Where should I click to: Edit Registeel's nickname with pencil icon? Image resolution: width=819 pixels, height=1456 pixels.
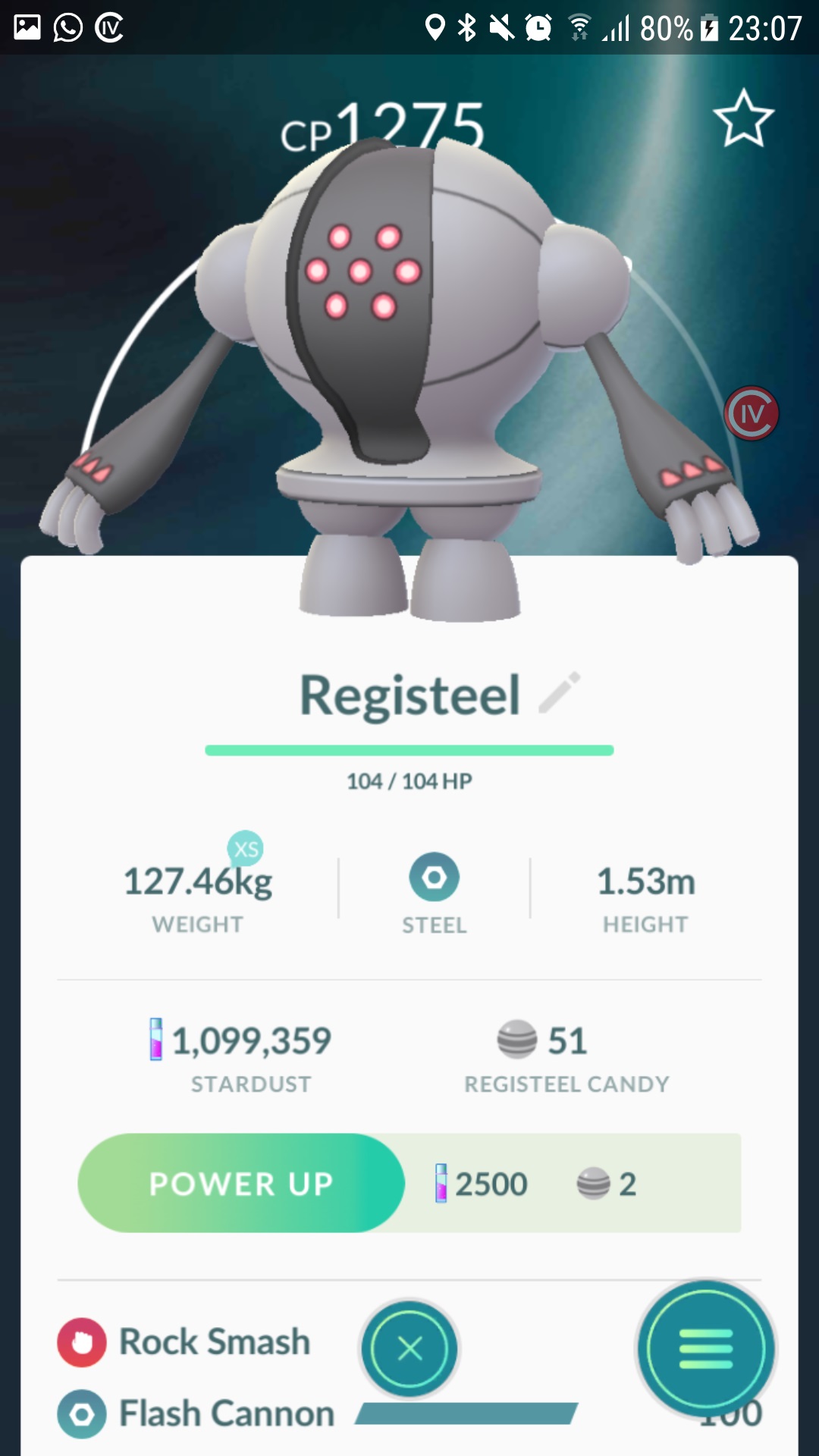pyautogui.click(x=560, y=692)
